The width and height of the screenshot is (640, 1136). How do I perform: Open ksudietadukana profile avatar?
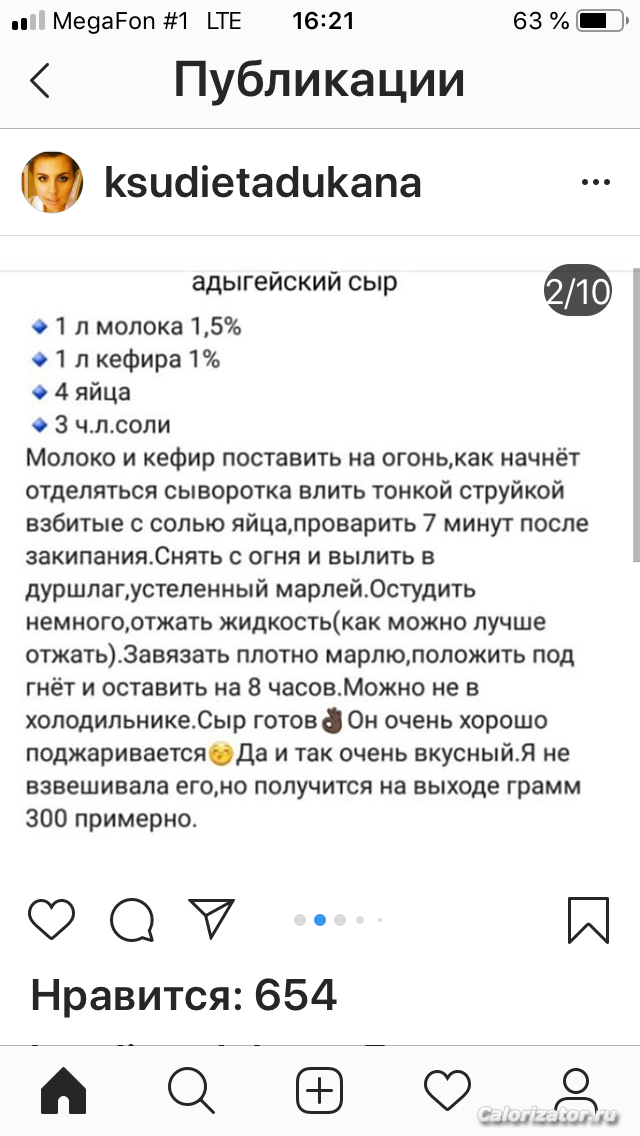coord(52,183)
